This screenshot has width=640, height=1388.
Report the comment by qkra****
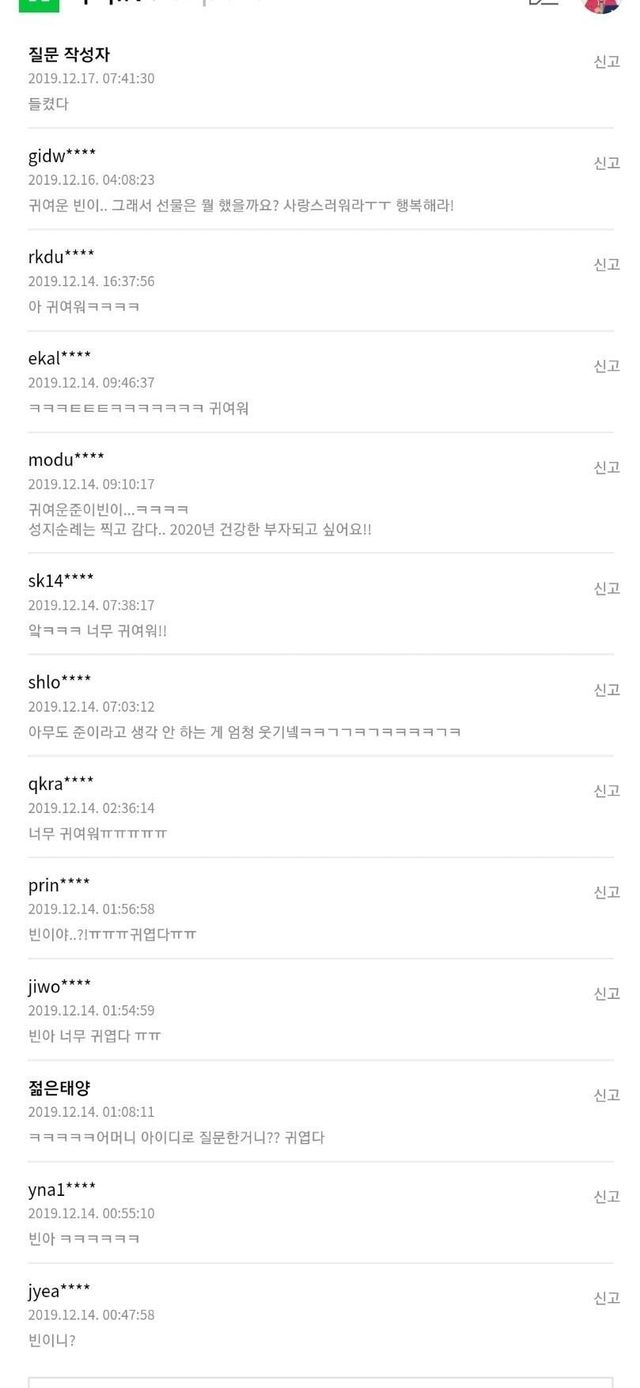[606, 791]
